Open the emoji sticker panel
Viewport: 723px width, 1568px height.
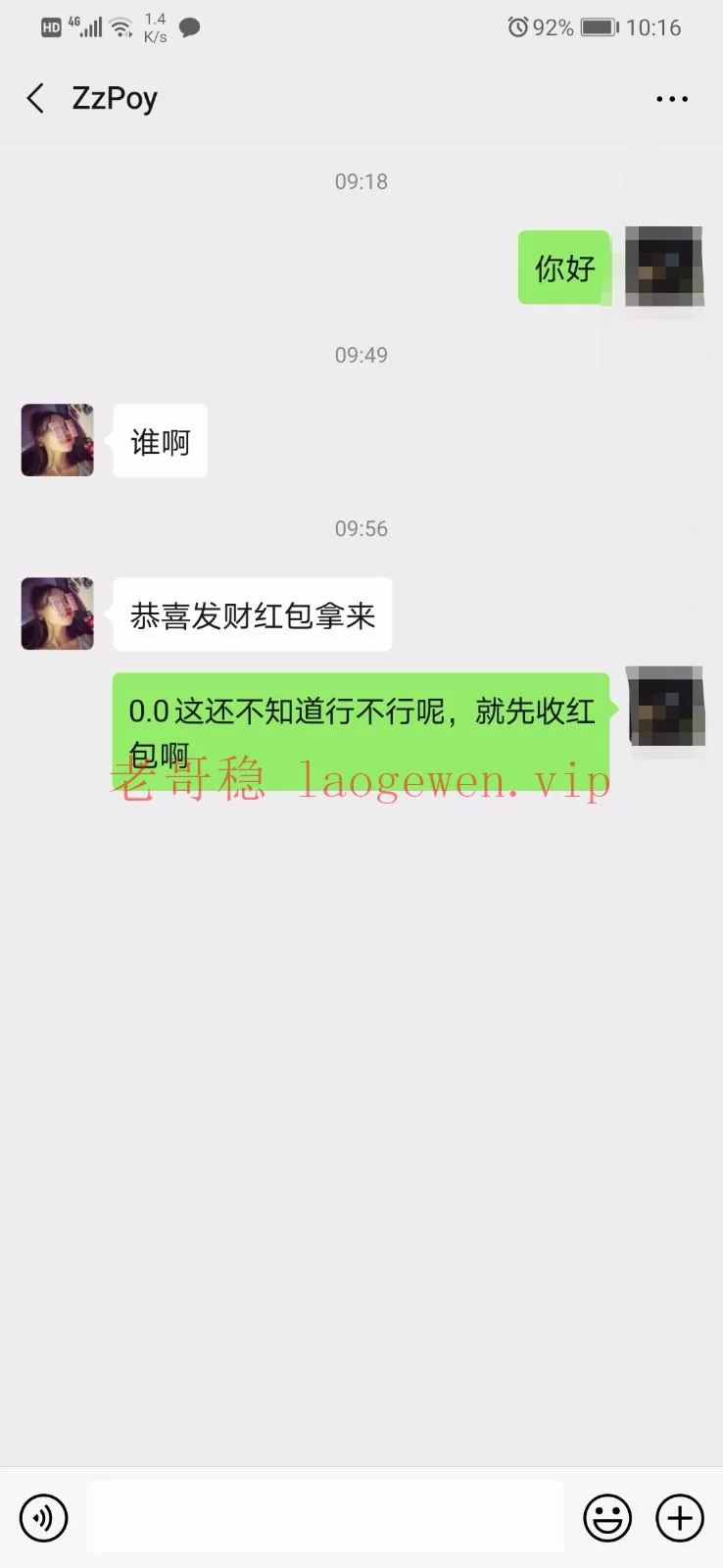(x=607, y=1518)
